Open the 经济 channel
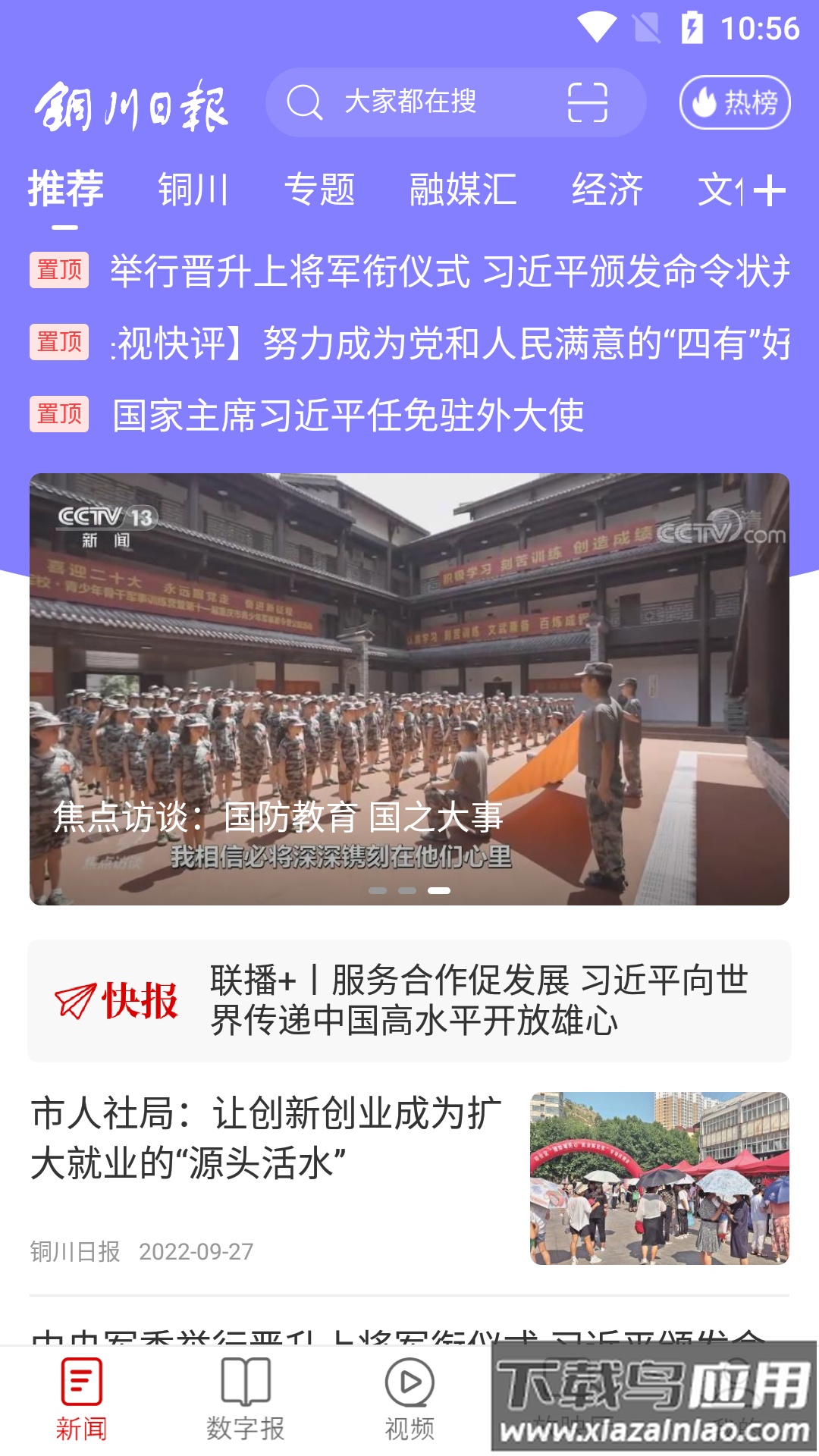 click(609, 191)
